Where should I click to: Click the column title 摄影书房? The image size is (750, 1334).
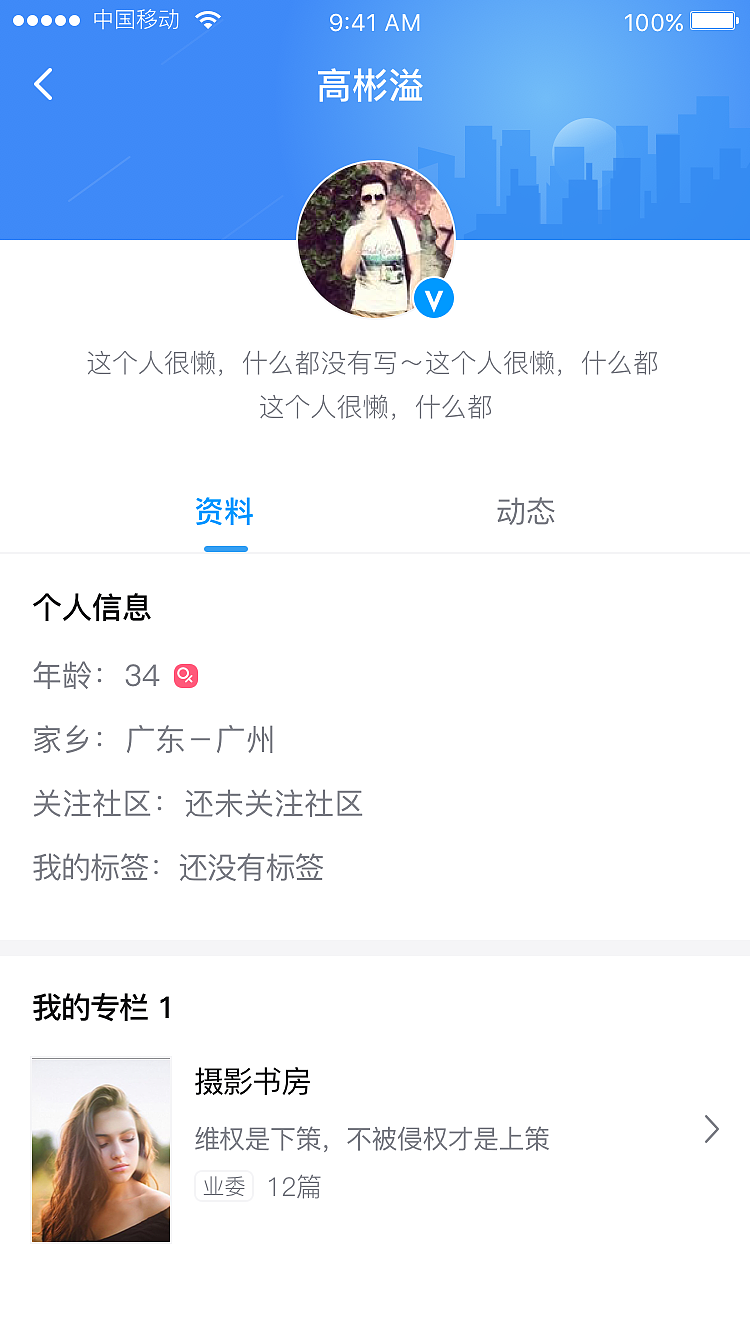coord(252,1082)
